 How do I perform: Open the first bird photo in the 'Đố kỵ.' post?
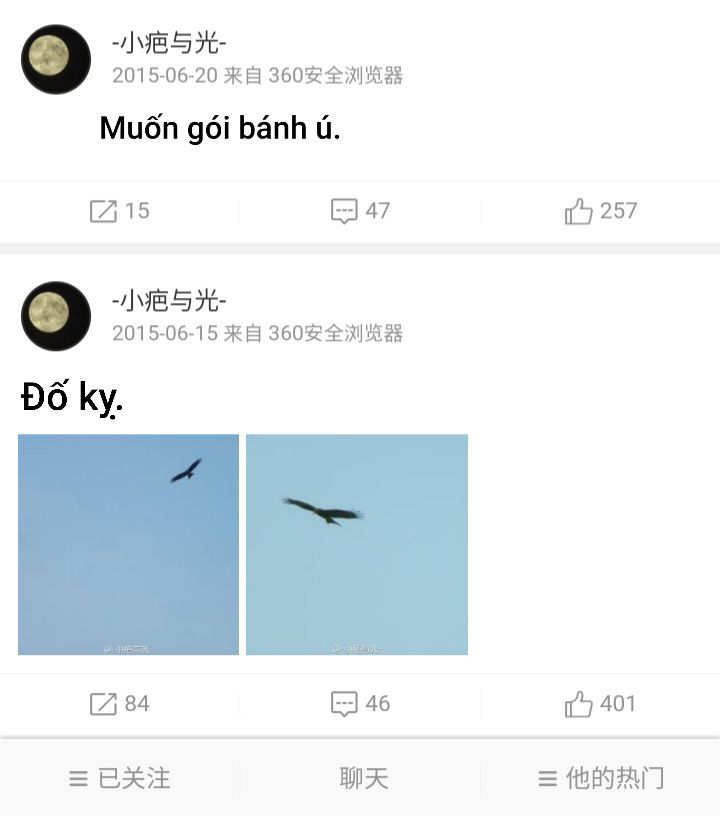pyautogui.click(x=128, y=545)
